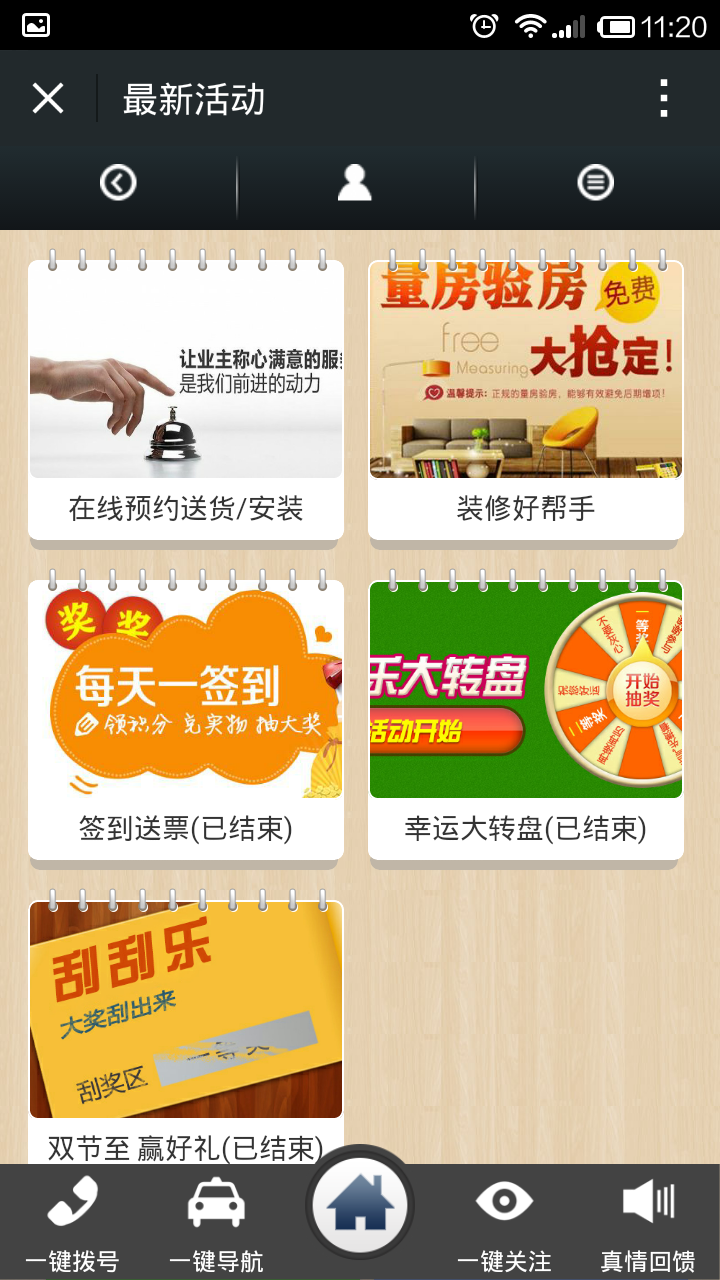Open the 装修好帮手 card
The height and width of the screenshot is (1280, 720).
526,400
